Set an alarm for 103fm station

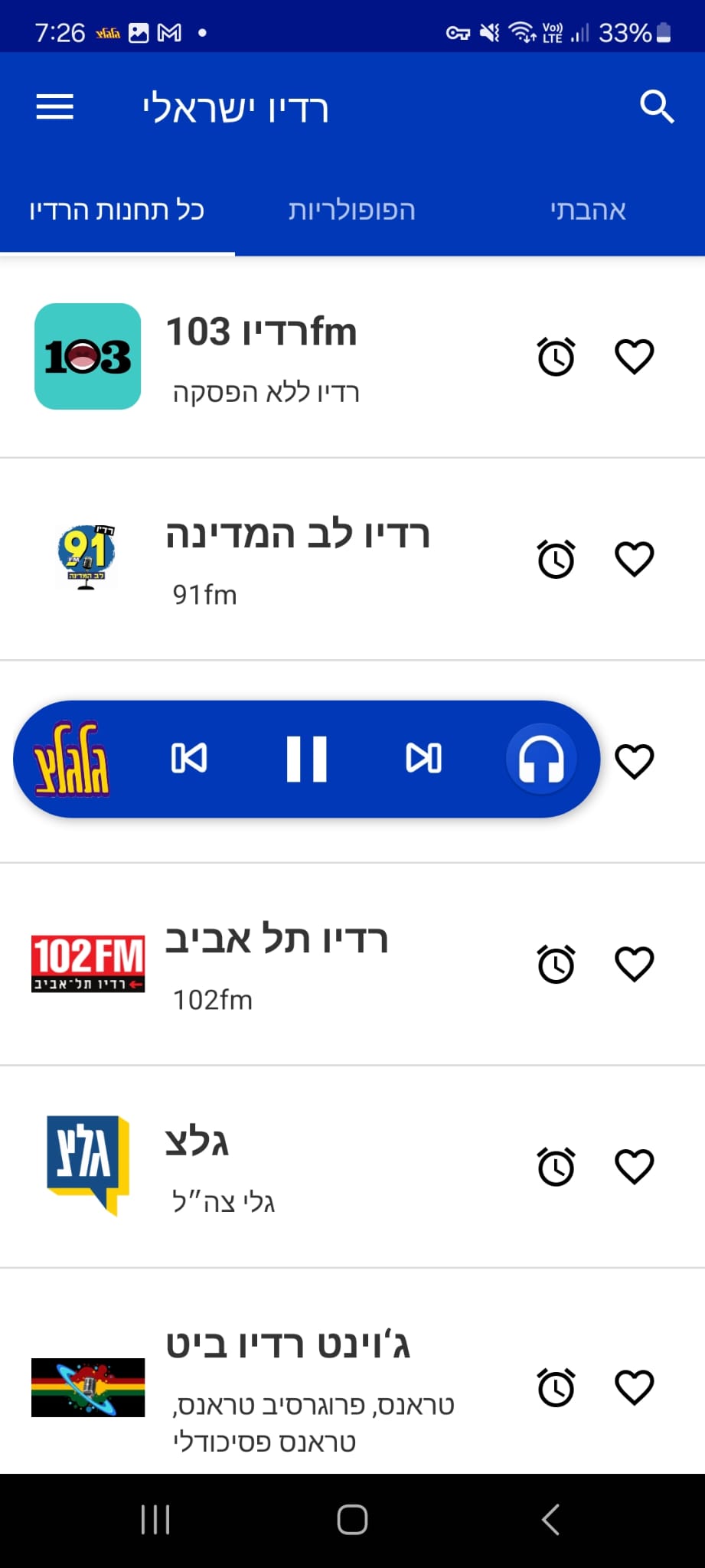(556, 357)
